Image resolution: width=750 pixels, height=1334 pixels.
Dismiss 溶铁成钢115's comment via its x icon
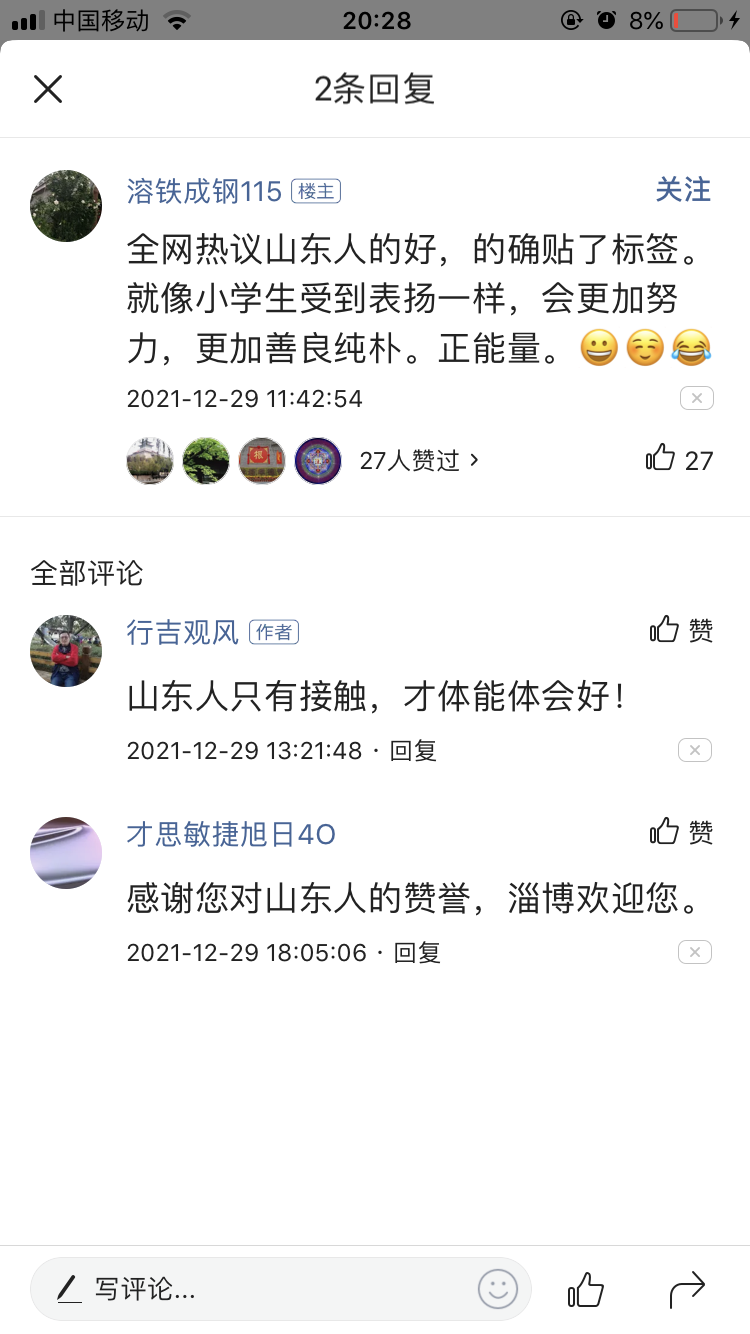(x=696, y=398)
